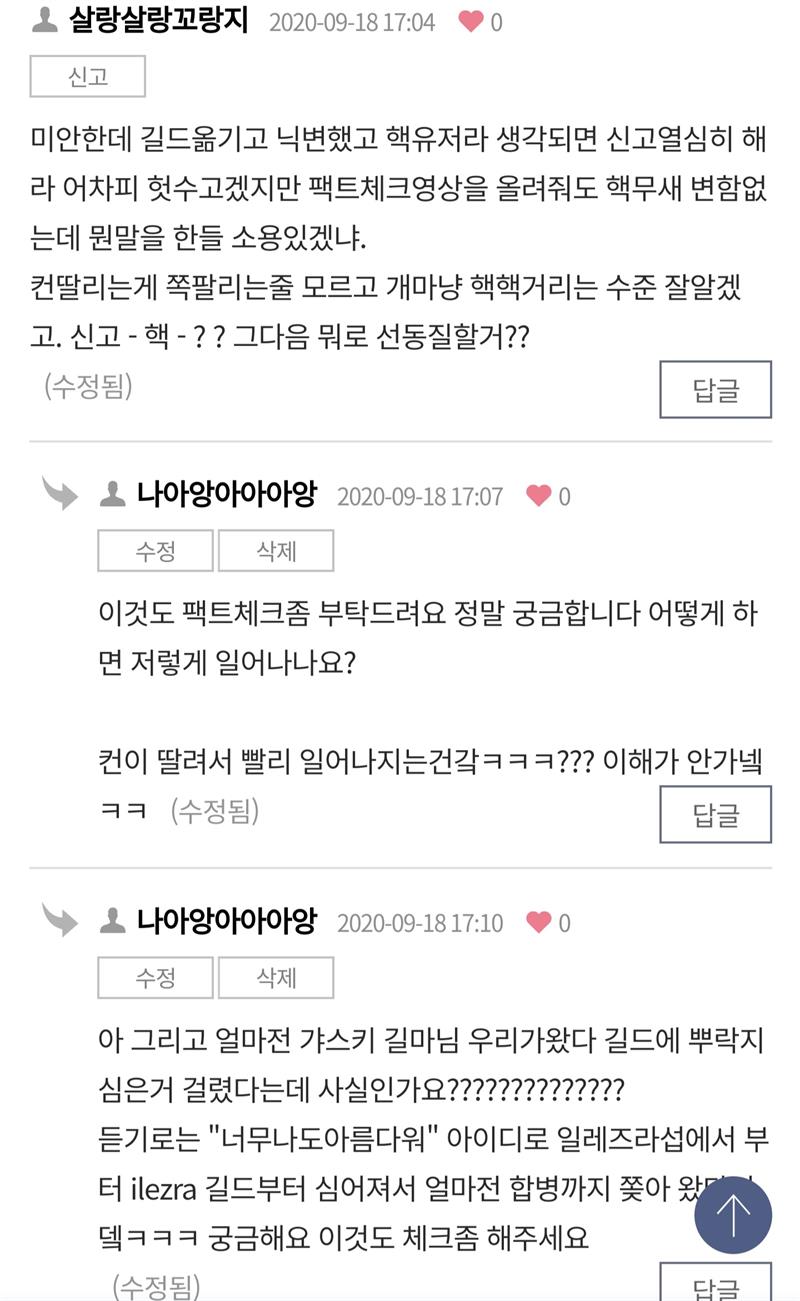Viewport: 800px width, 1301px height.
Task: Delete the 17:07 reply with 삭제
Action: [276, 551]
